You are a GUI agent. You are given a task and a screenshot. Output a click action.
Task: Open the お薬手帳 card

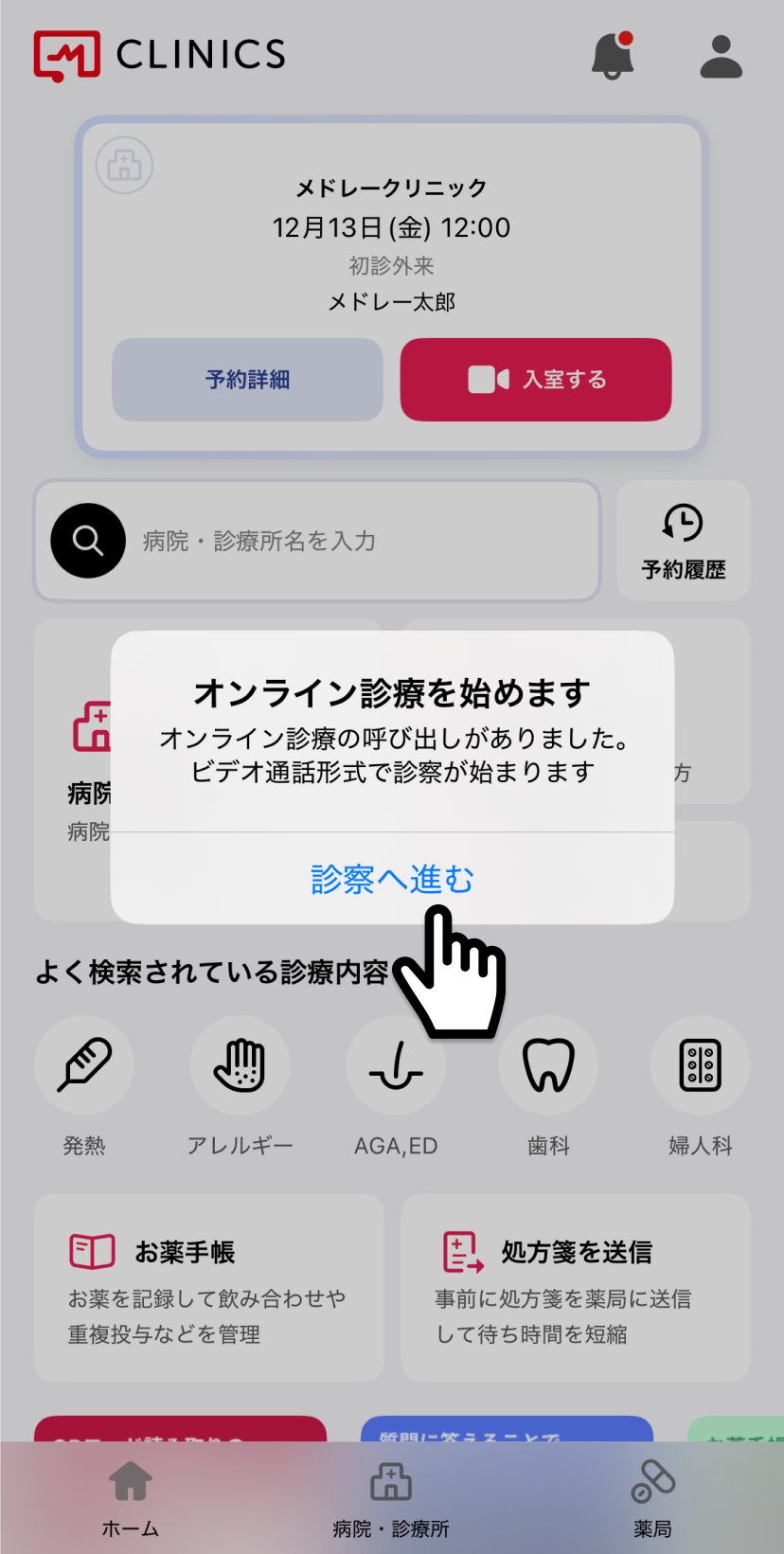point(209,1288)
